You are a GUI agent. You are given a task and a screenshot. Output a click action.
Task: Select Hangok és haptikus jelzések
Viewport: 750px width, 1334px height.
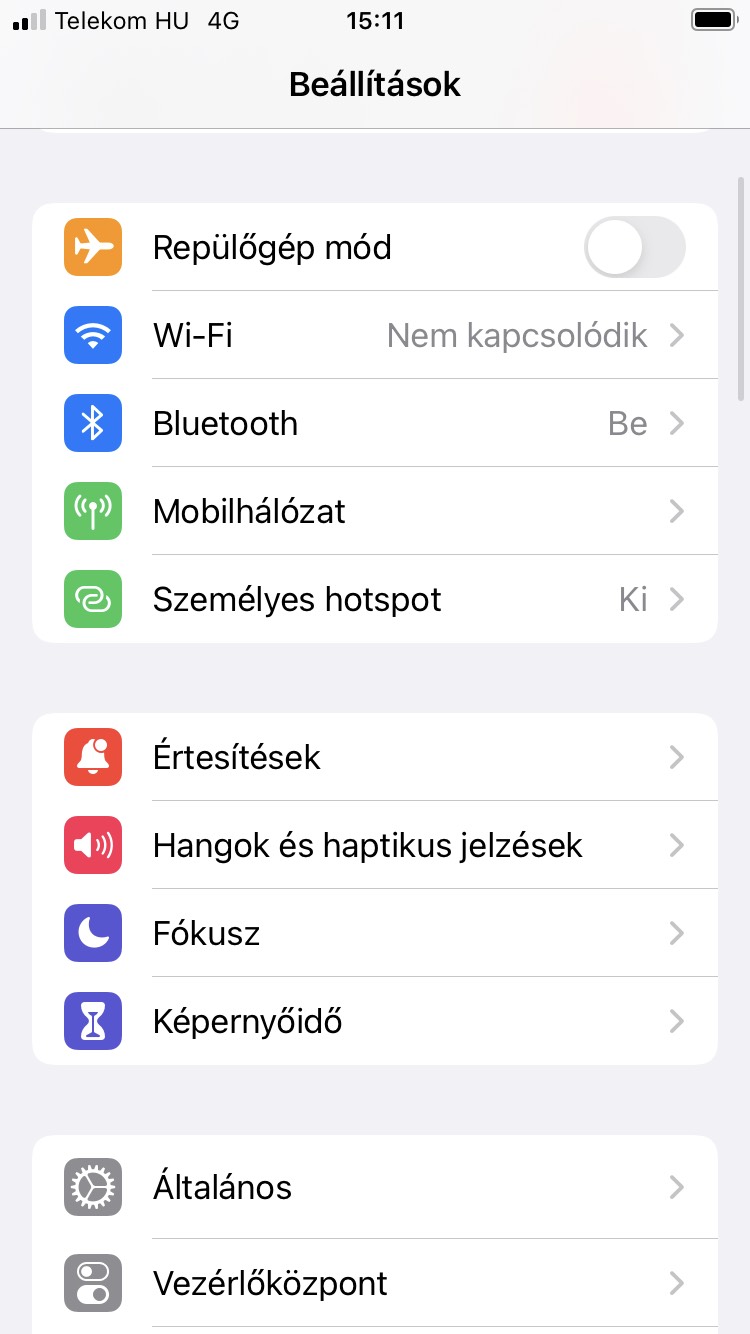pos(375,845)
